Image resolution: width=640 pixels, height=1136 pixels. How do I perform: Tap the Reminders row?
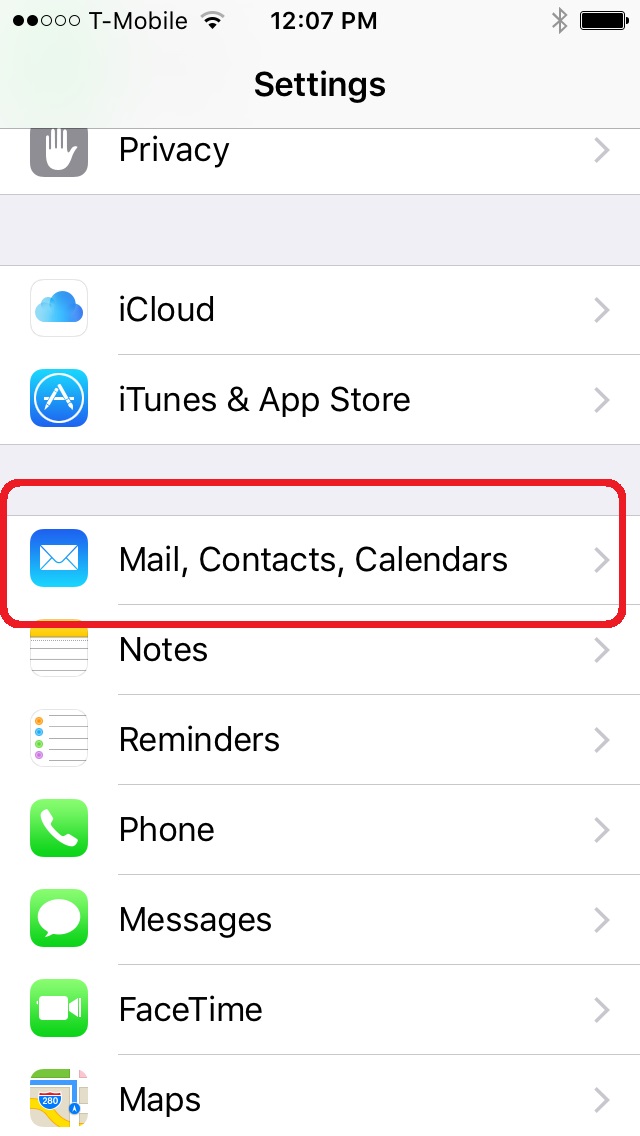click(x=320, y=740)
